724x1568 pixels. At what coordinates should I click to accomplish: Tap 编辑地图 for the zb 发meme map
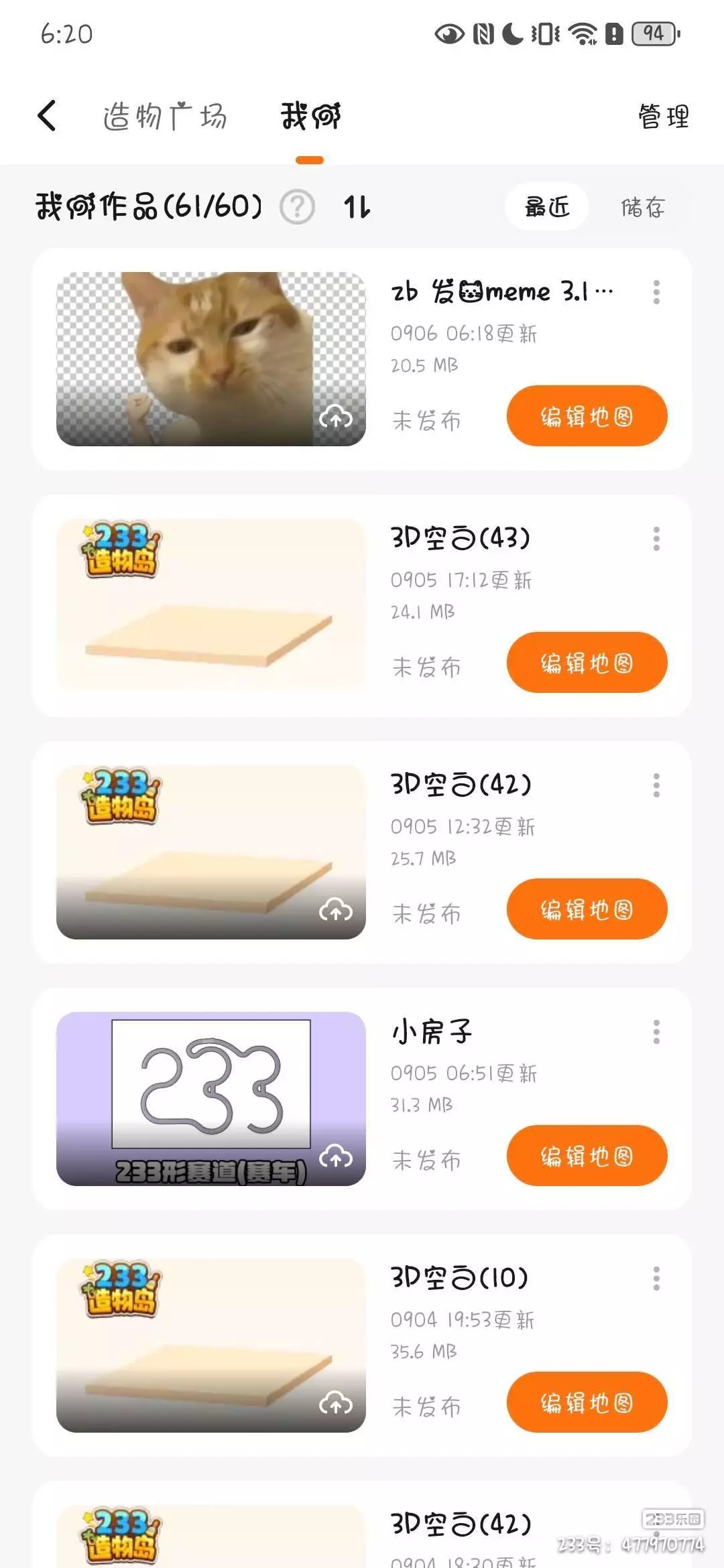587,416
